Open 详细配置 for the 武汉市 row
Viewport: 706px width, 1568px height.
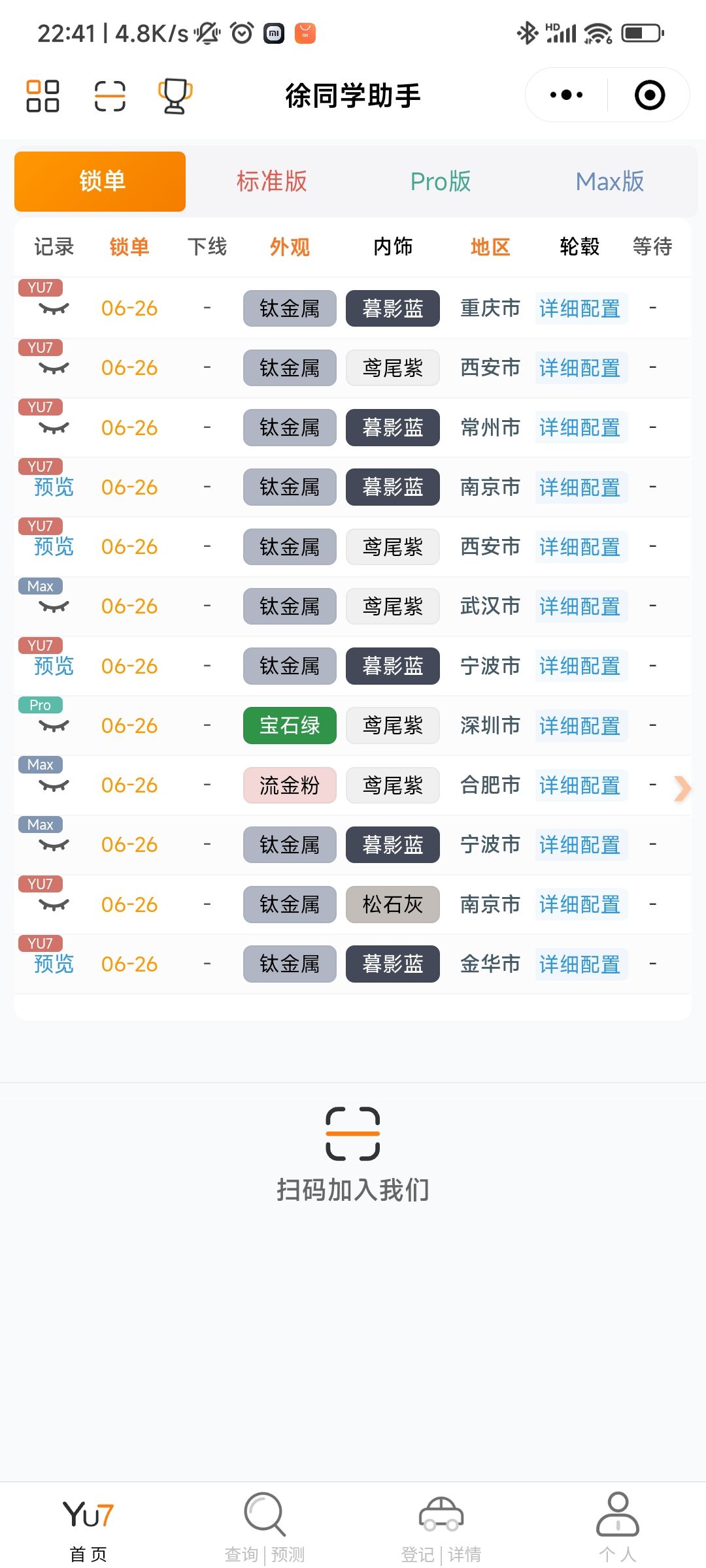580,606
